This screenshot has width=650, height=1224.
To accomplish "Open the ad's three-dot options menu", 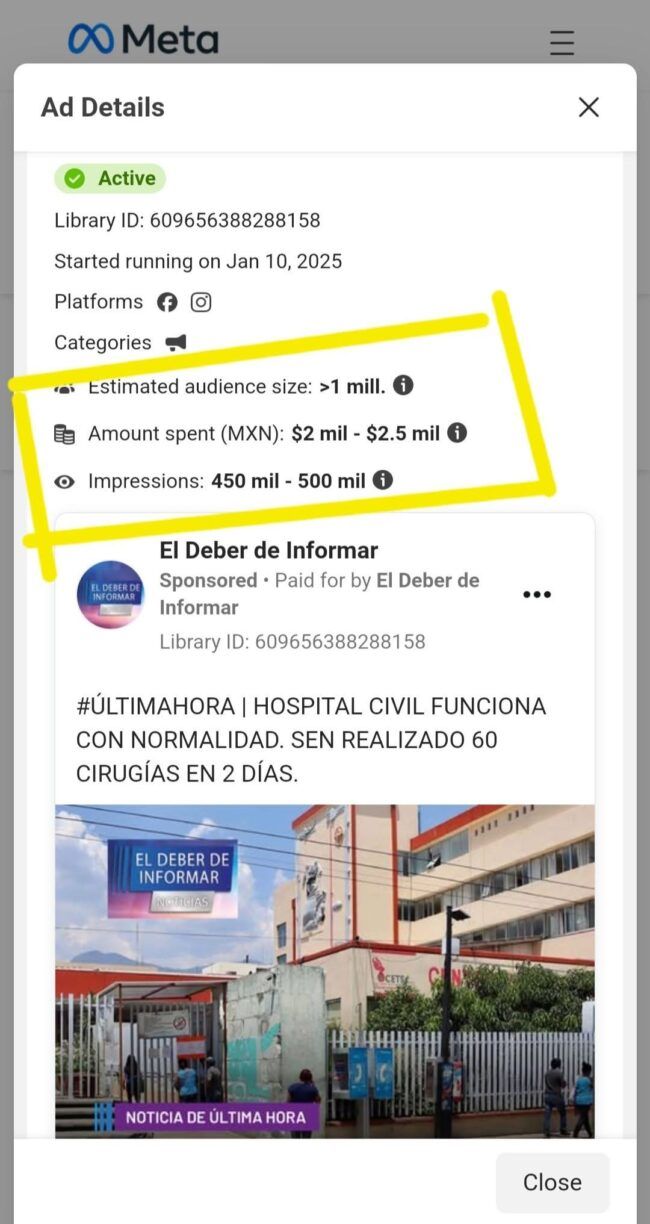I will point(537,594).
